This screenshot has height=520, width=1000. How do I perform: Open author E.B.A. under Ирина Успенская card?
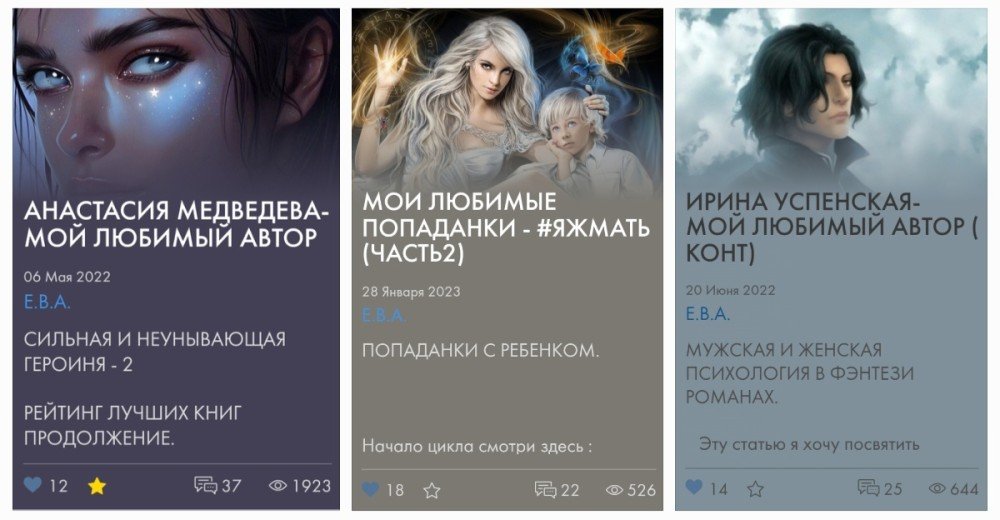tap(708, 314)
